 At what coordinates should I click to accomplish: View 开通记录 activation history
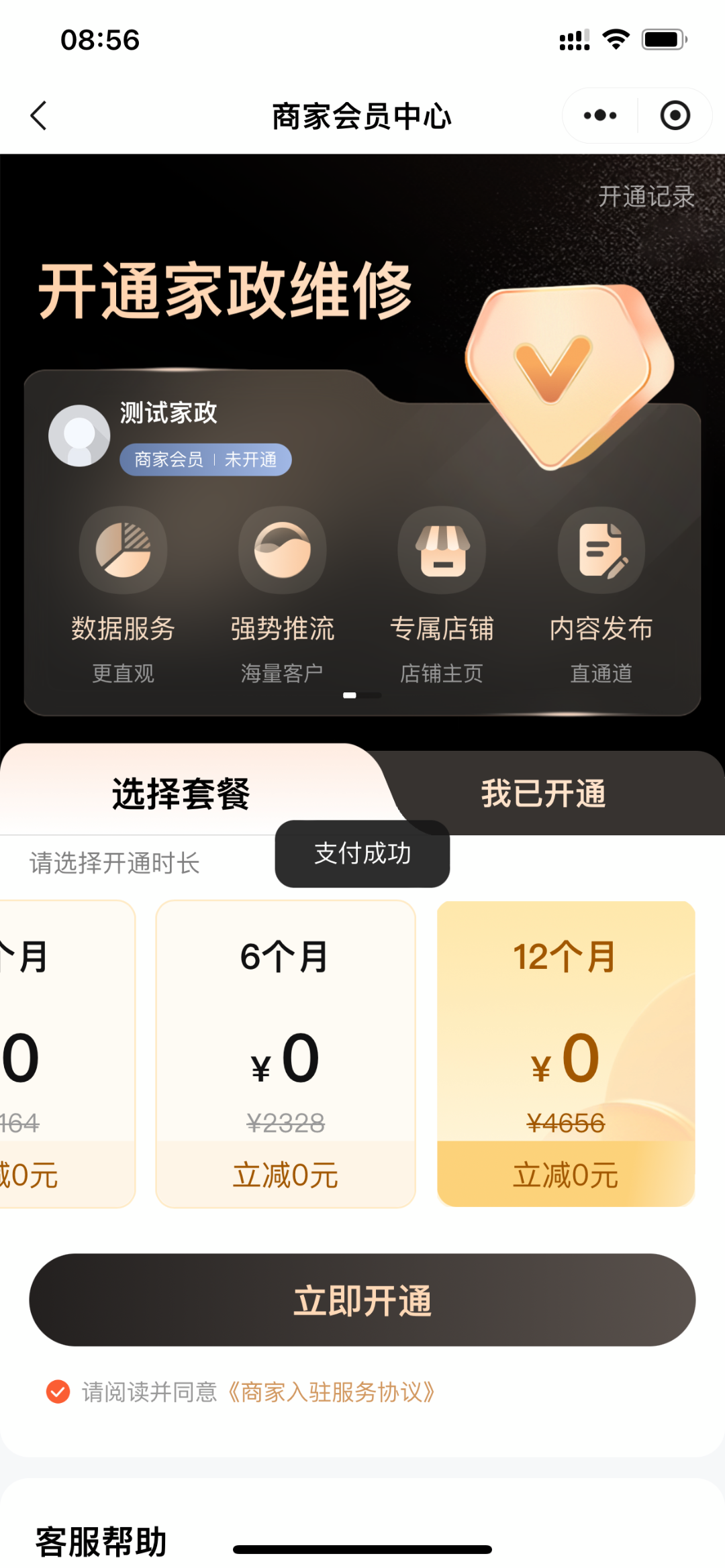pos(646,195)
